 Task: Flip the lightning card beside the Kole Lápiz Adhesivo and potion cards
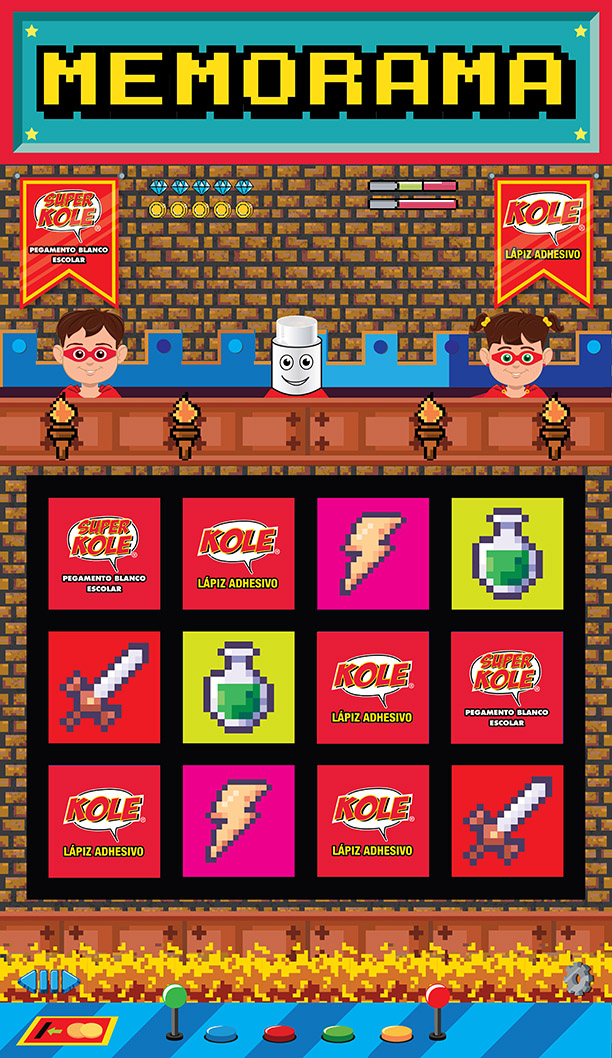[373, 553]
